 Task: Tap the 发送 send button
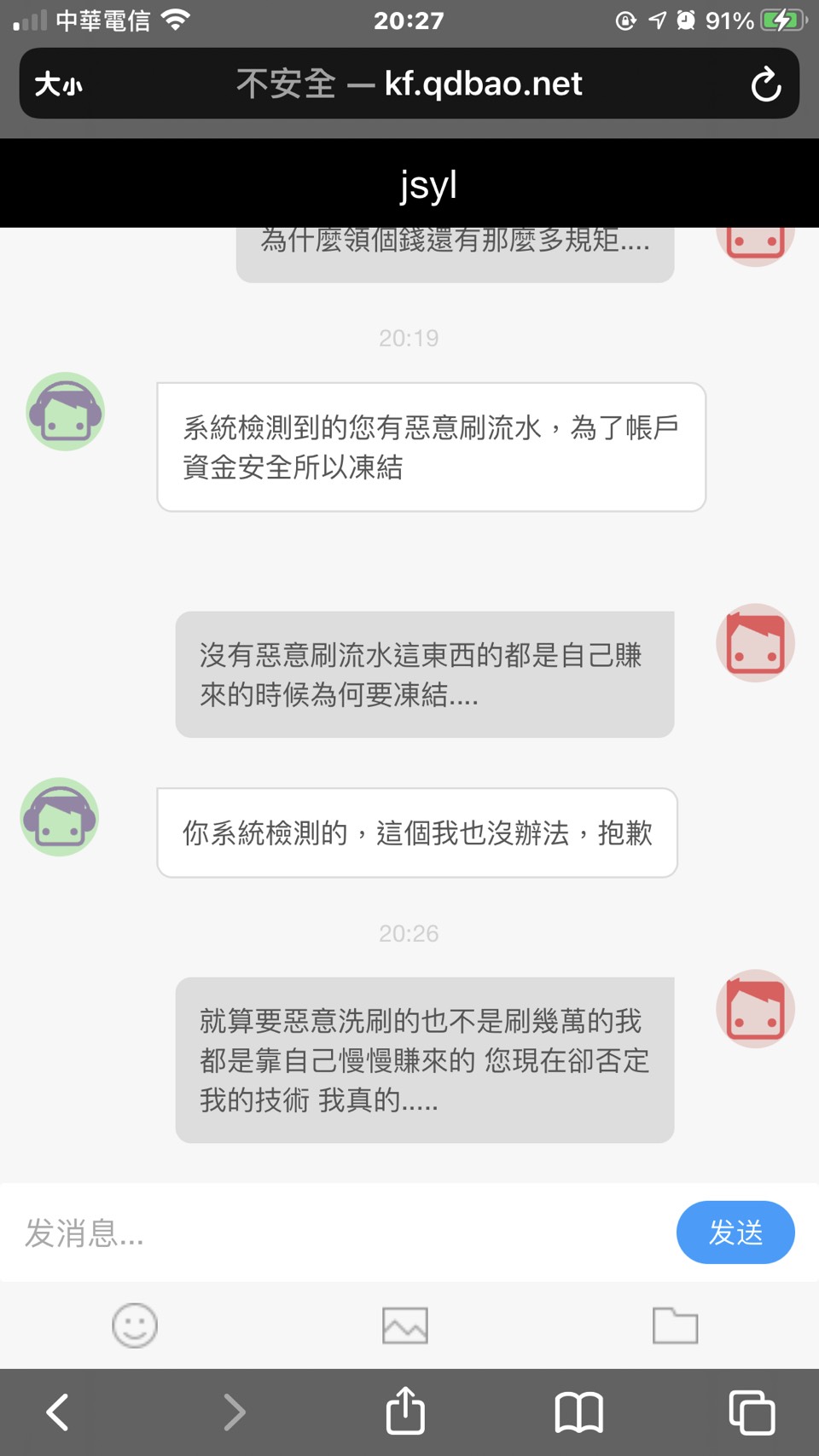[x=735, y=1232]
